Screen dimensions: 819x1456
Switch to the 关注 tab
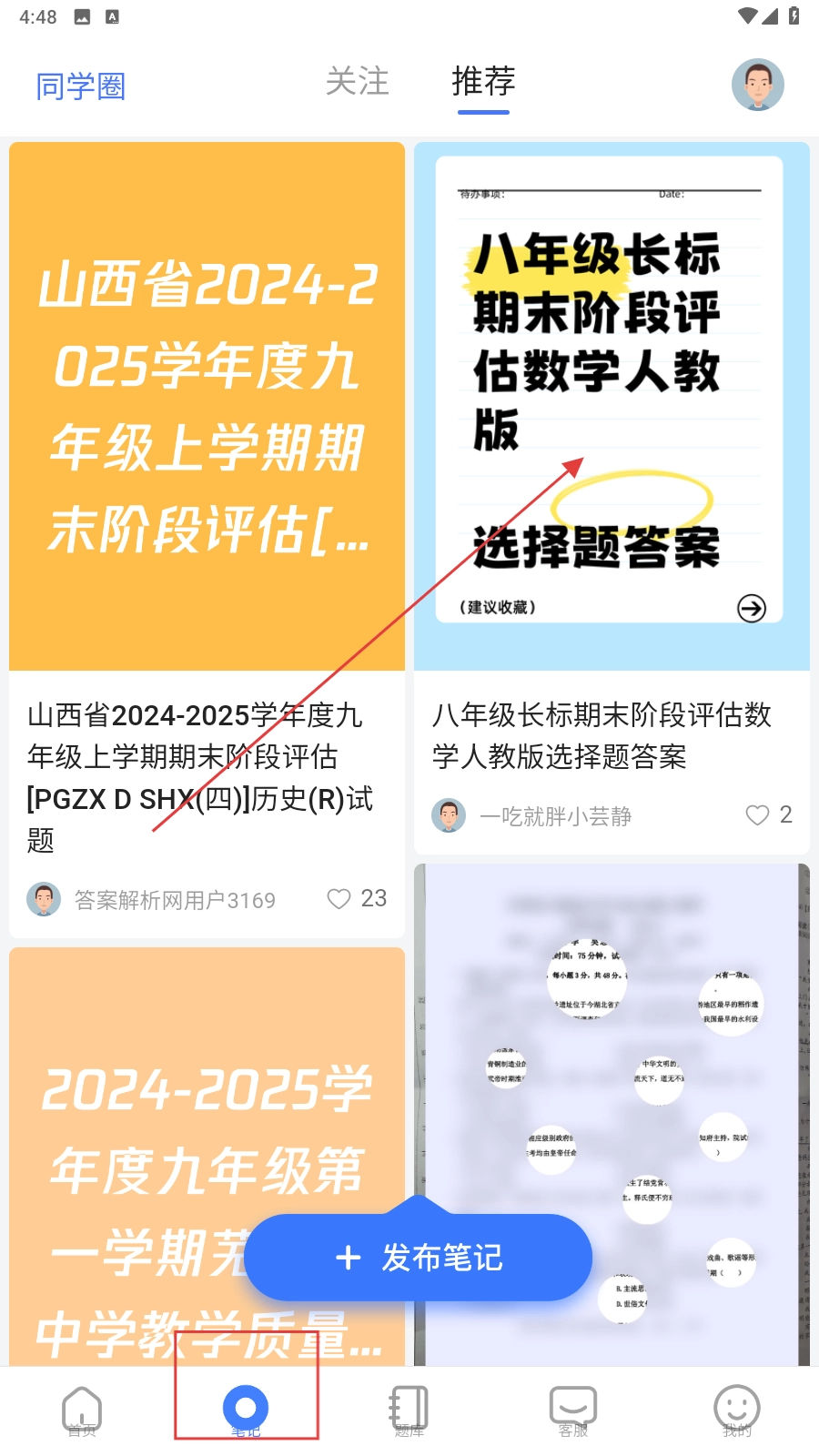tap(357, 82)
